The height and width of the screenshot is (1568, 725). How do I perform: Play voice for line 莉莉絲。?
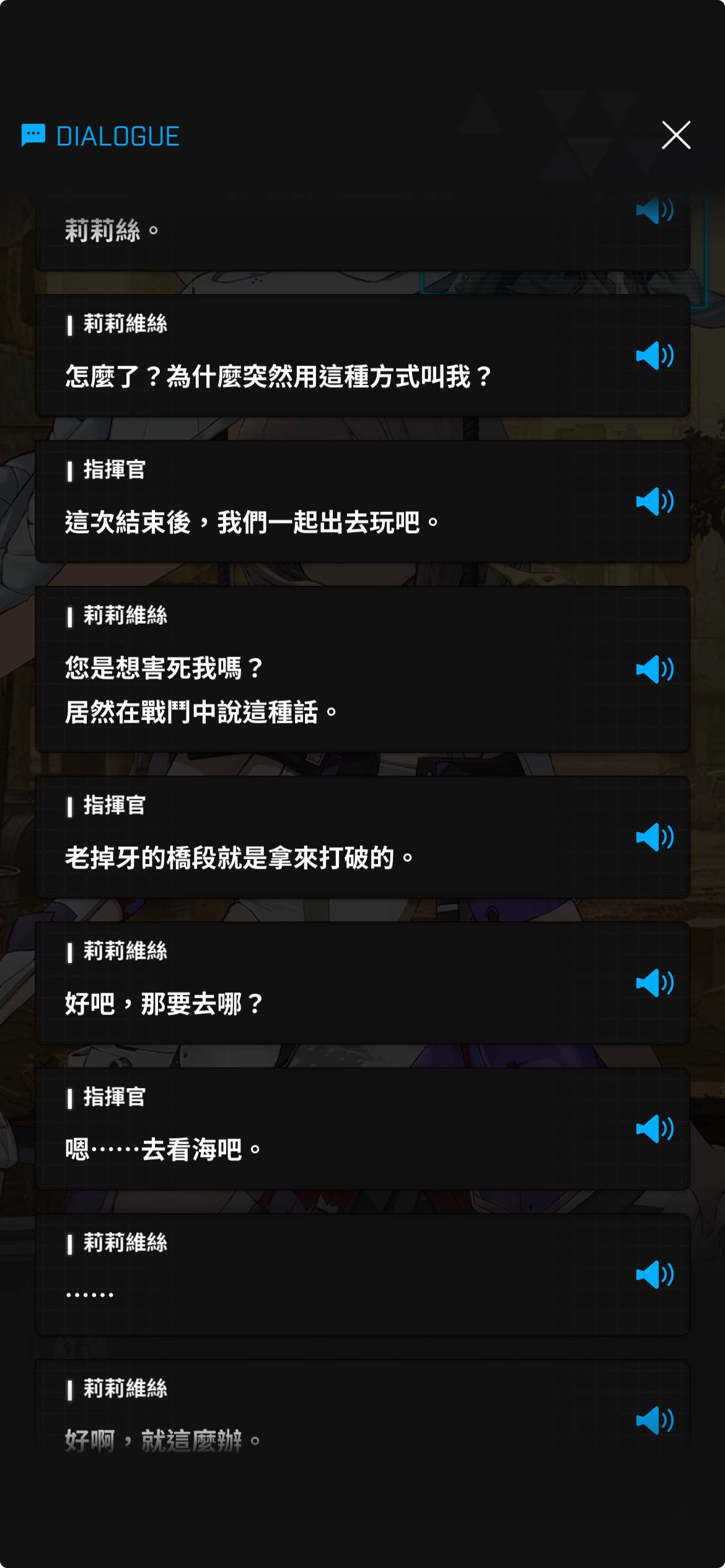(654, 211)
